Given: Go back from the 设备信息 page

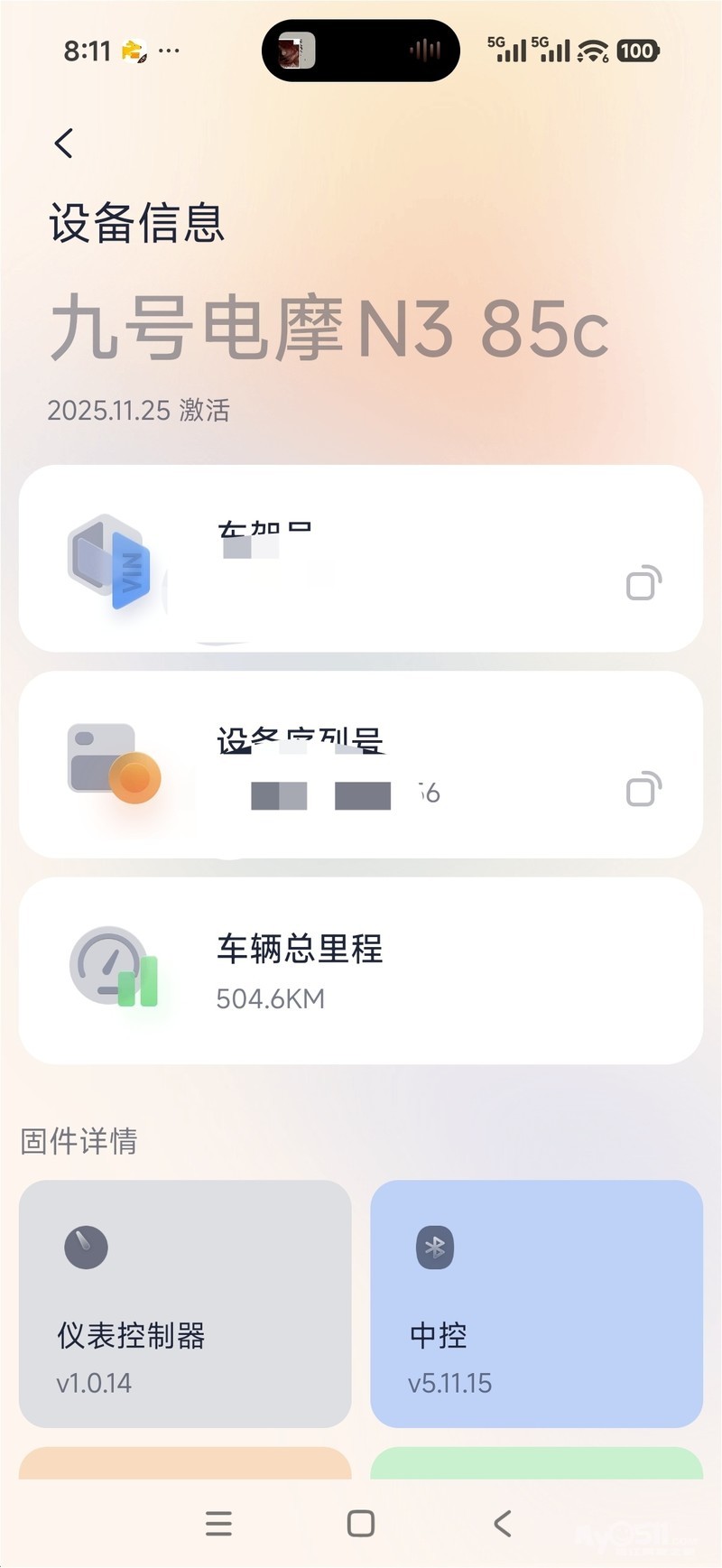Looking at the screenshot, I should click(63, 144).
